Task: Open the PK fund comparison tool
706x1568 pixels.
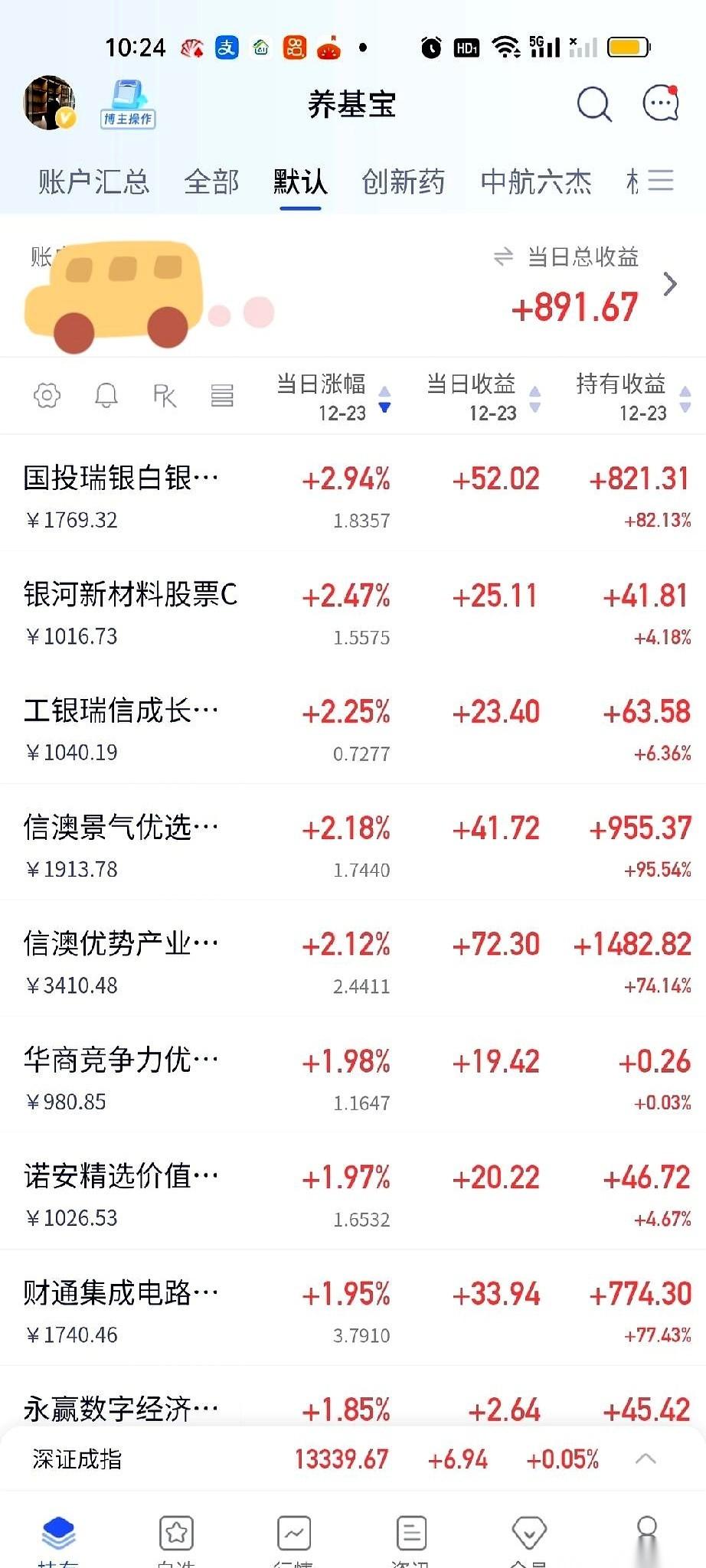Action: click(165, 396)
